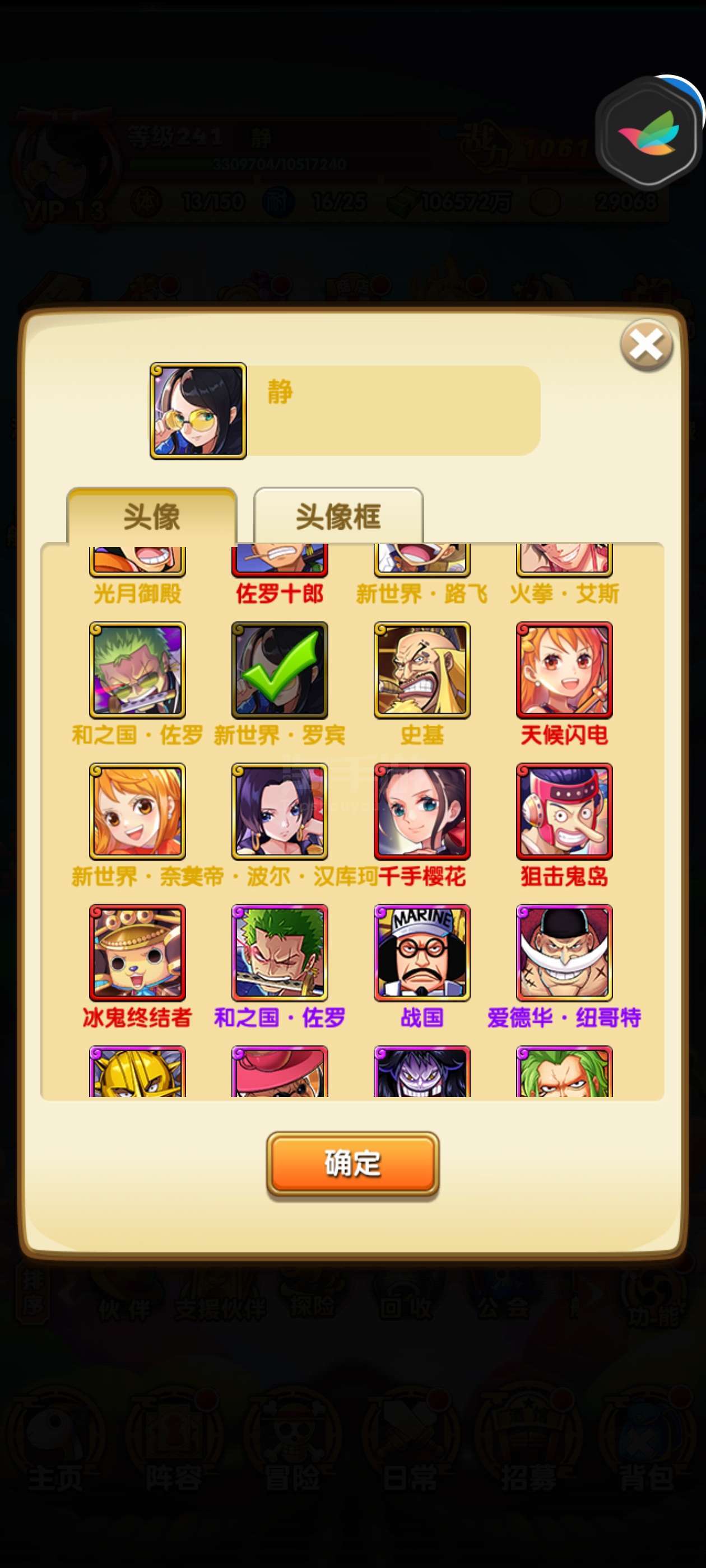
Task: Switch to the 头像框 tab
Action: click(x=338, y=516)
